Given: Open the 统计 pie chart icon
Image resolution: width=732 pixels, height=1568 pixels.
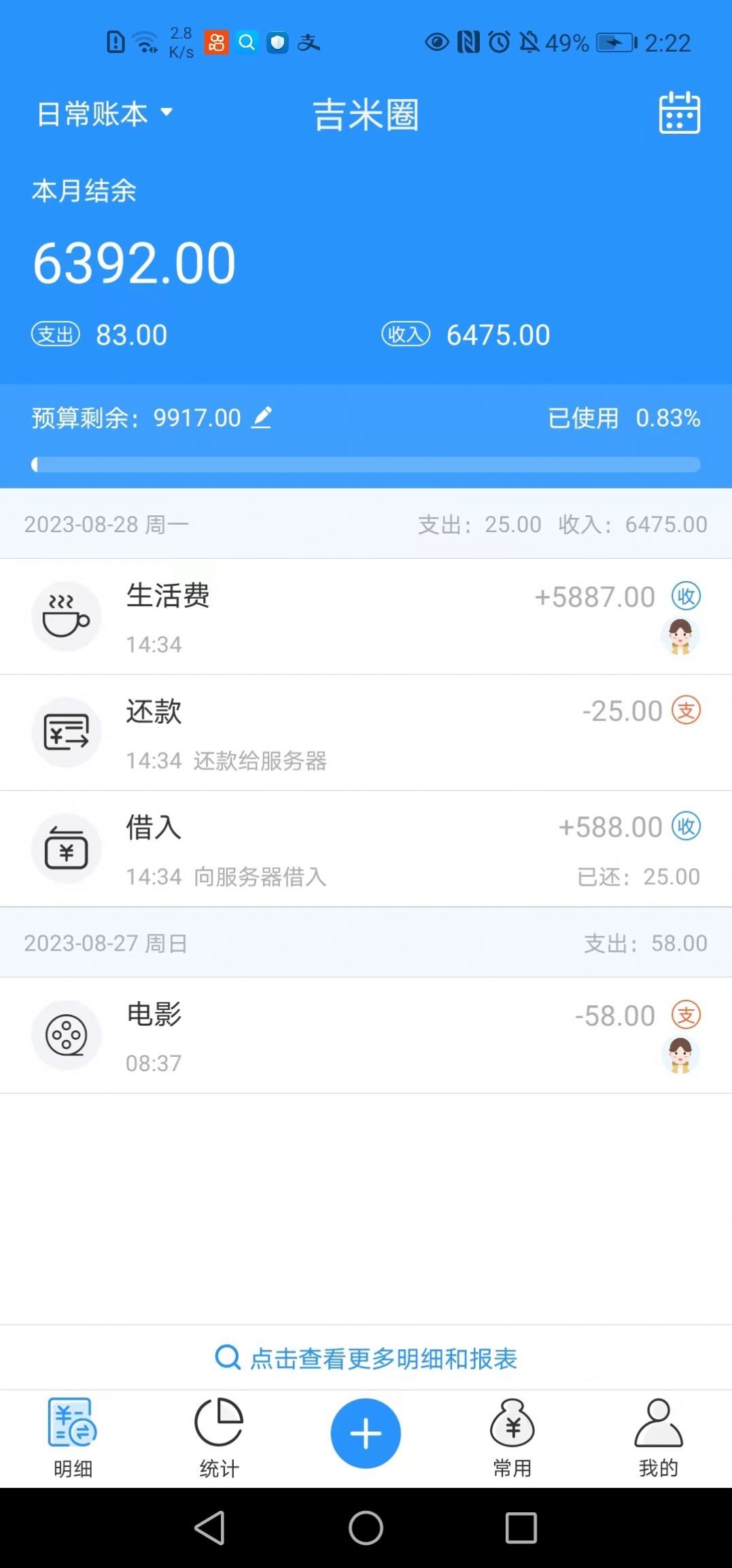Looking at the screenshot, I should pyautogui.click(x=219, y=1428).
